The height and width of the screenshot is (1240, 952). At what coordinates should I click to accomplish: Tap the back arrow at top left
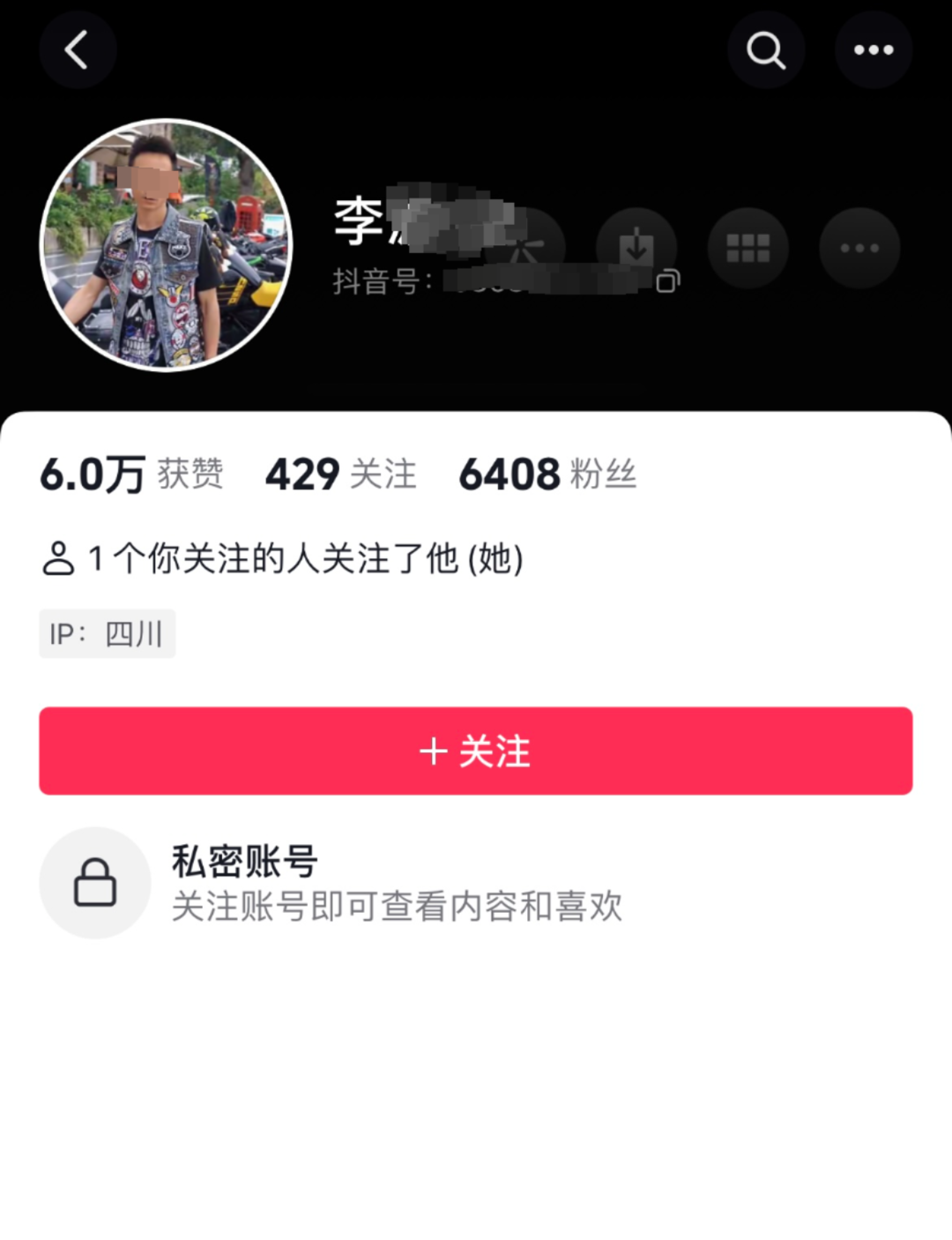pyautogui.click(x=77, y=50)
